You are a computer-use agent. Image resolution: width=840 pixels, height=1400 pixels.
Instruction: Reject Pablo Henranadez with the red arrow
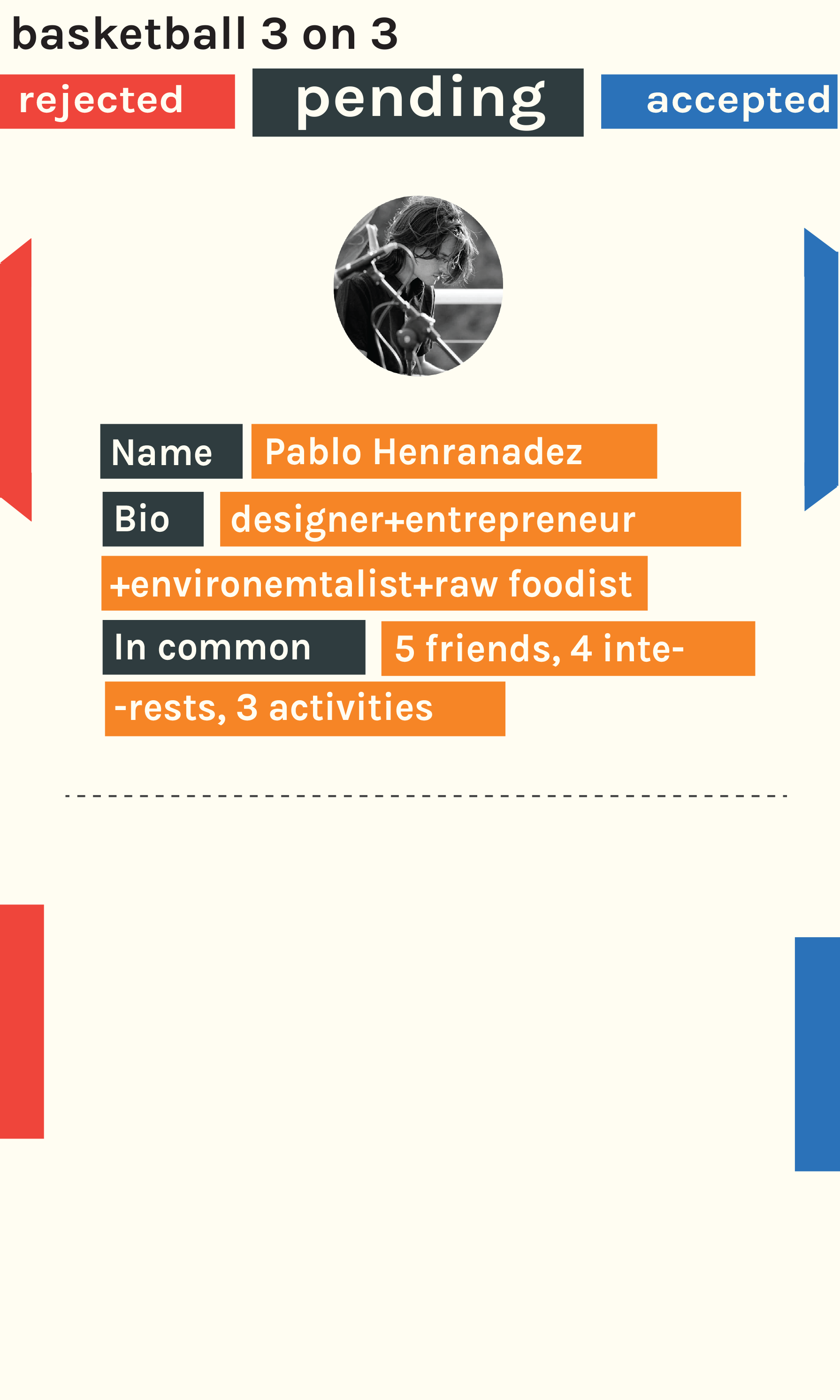(16, 379)
